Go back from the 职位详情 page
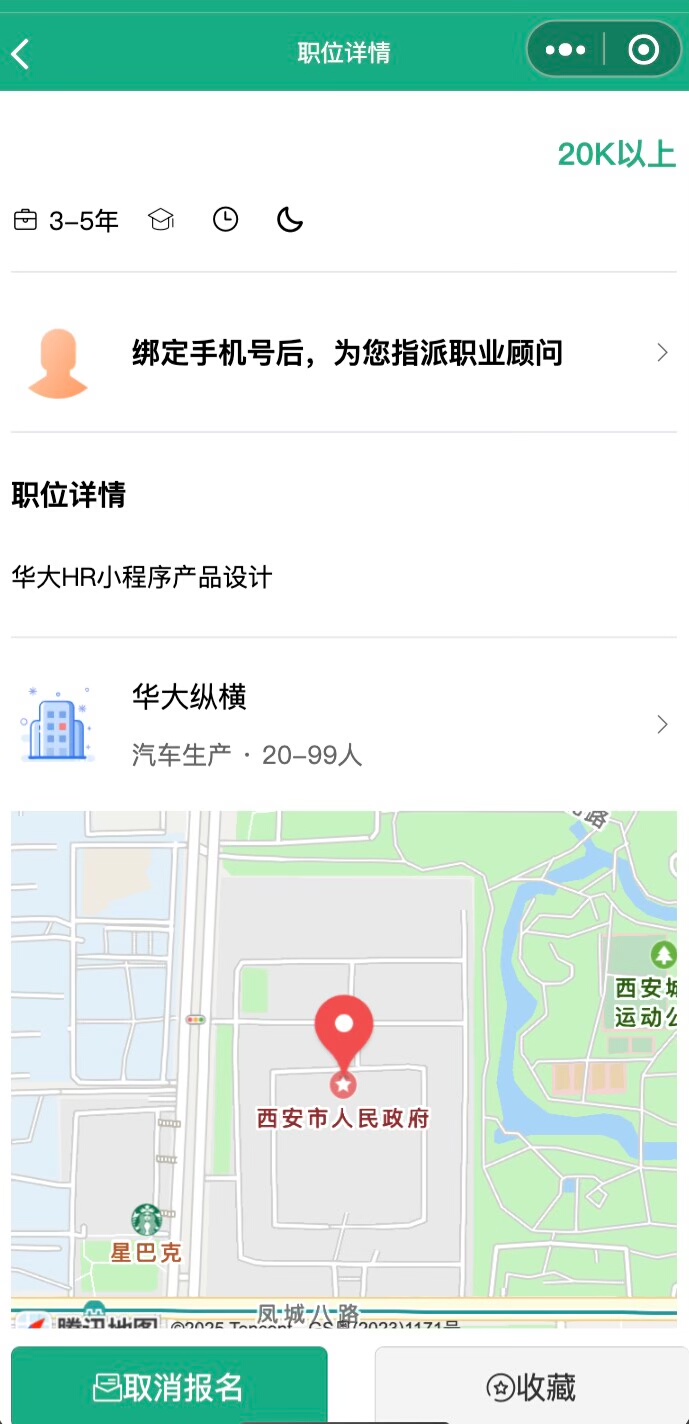 pyautogui.click(x=21, y=52)
